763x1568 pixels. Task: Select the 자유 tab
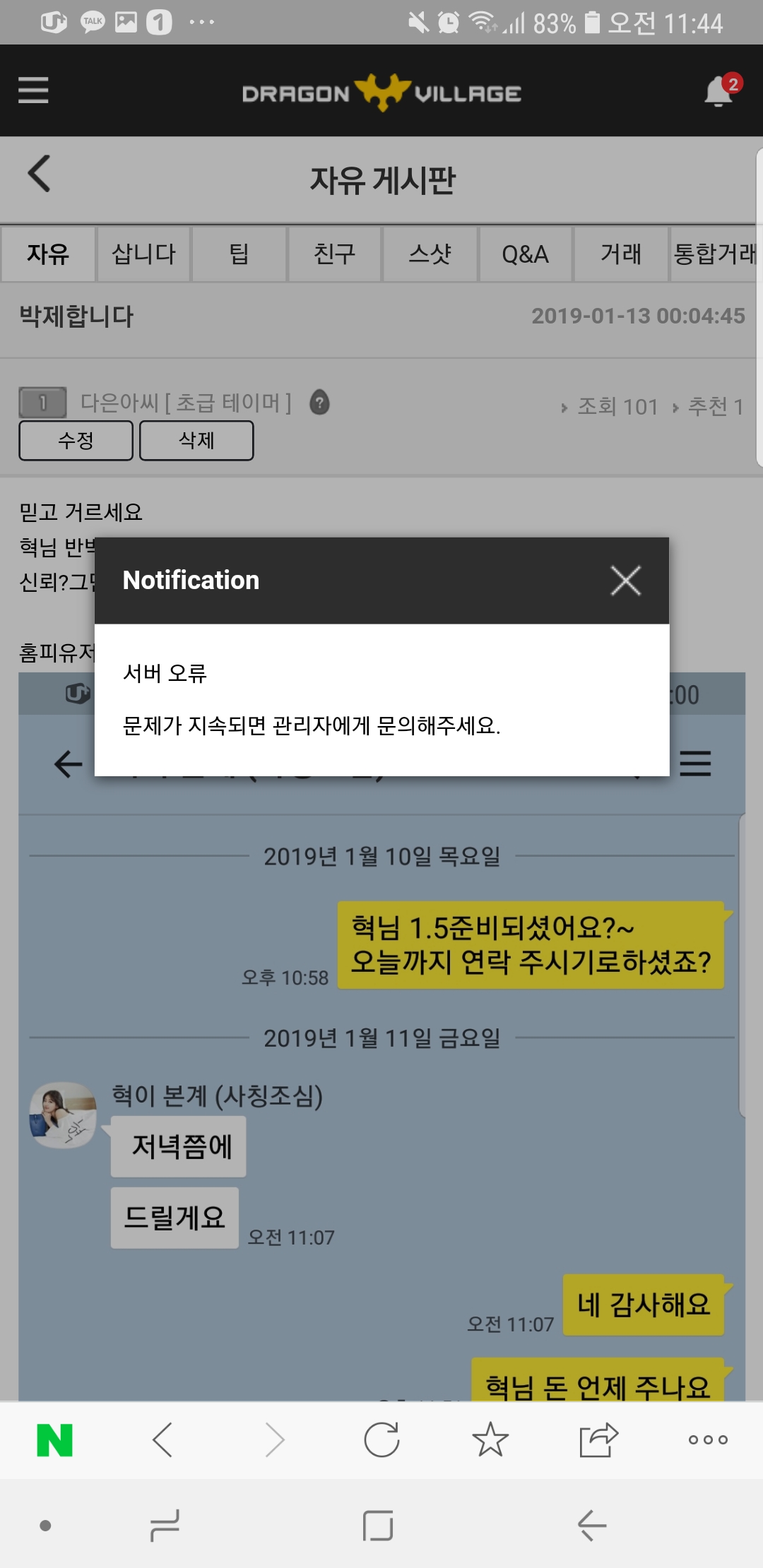point(48,254)
